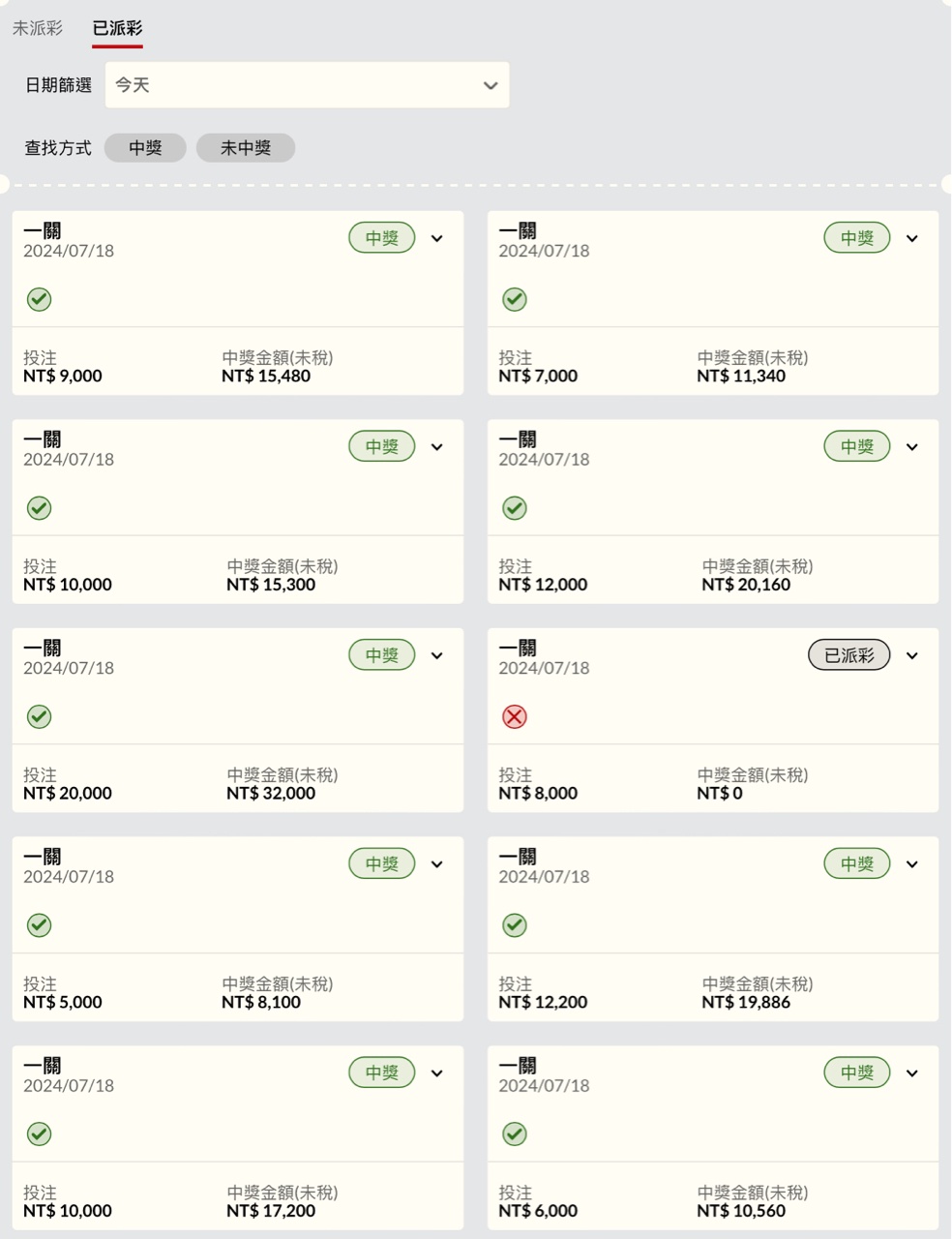Expand the card winning NT$ 20,160

912,447
